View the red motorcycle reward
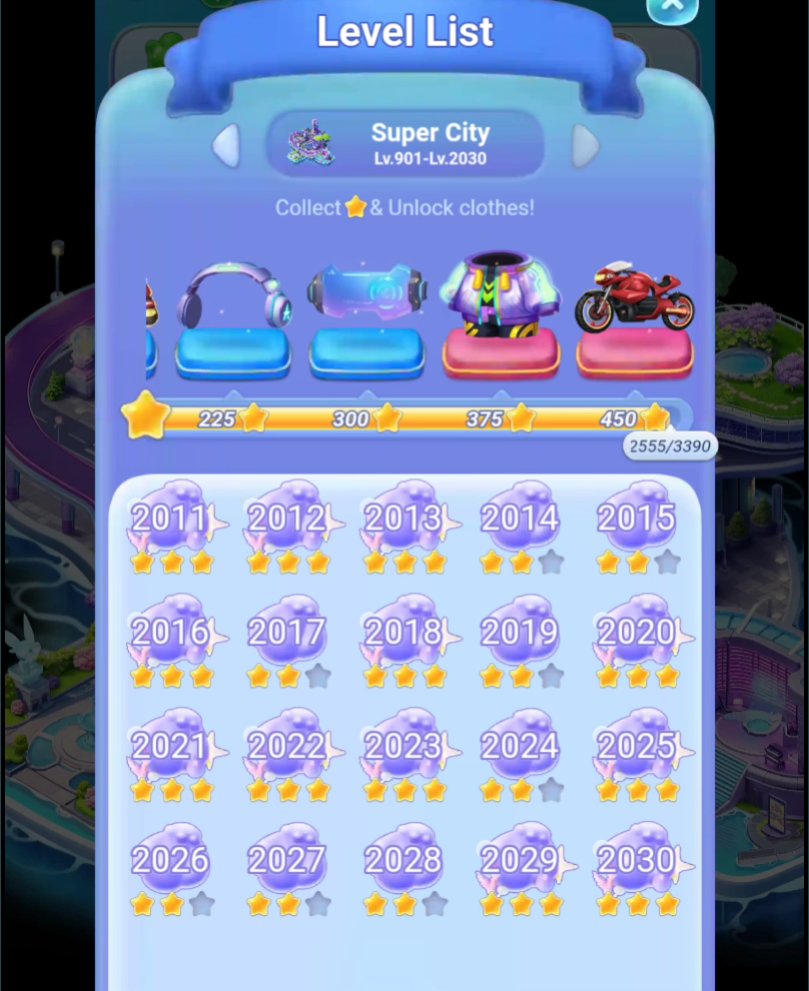Image resolution: width=809 pixels, height=991 pixels. coord(634,297)
